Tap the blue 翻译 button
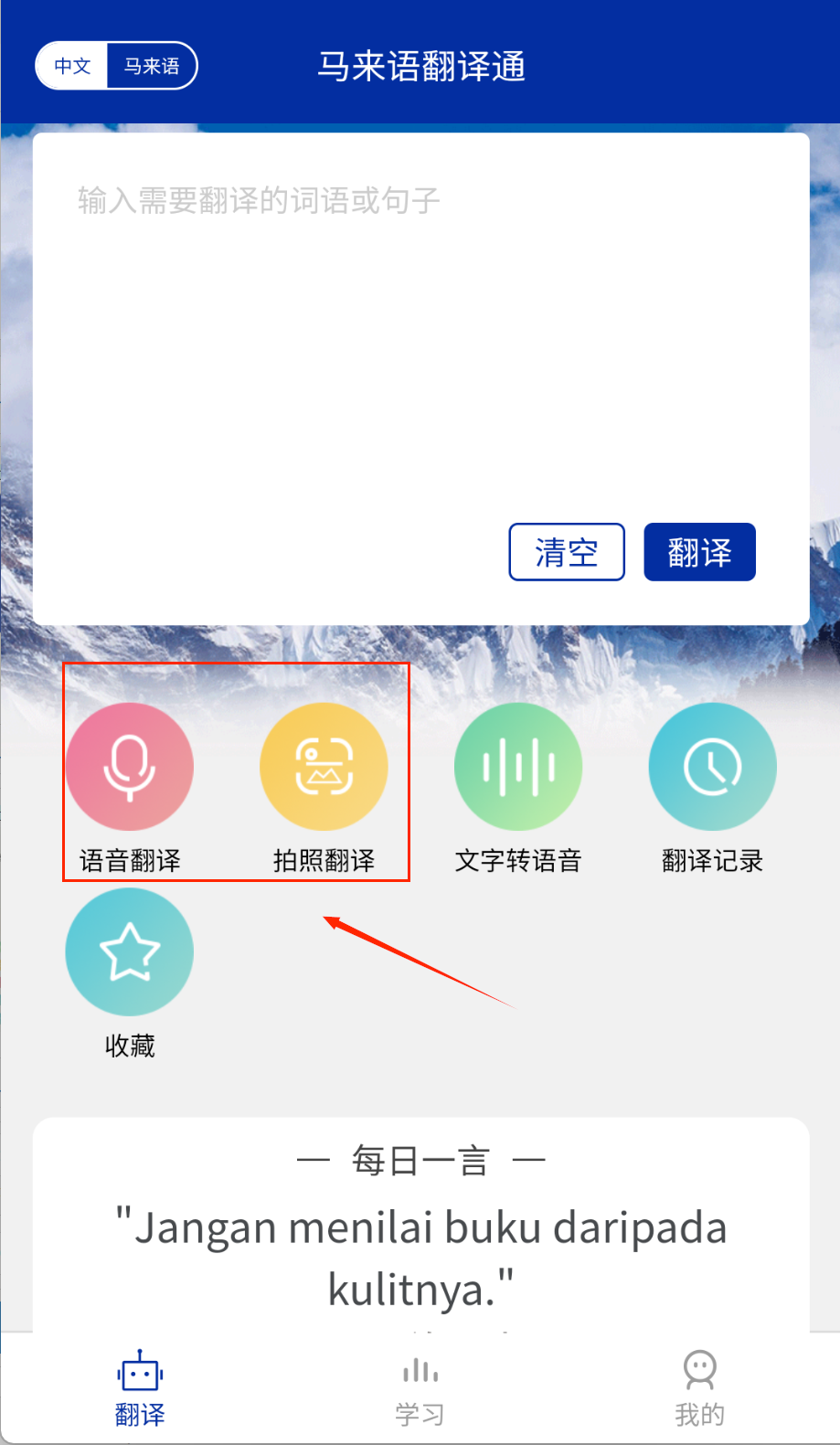840x1445 pixels. coord(699,552)
